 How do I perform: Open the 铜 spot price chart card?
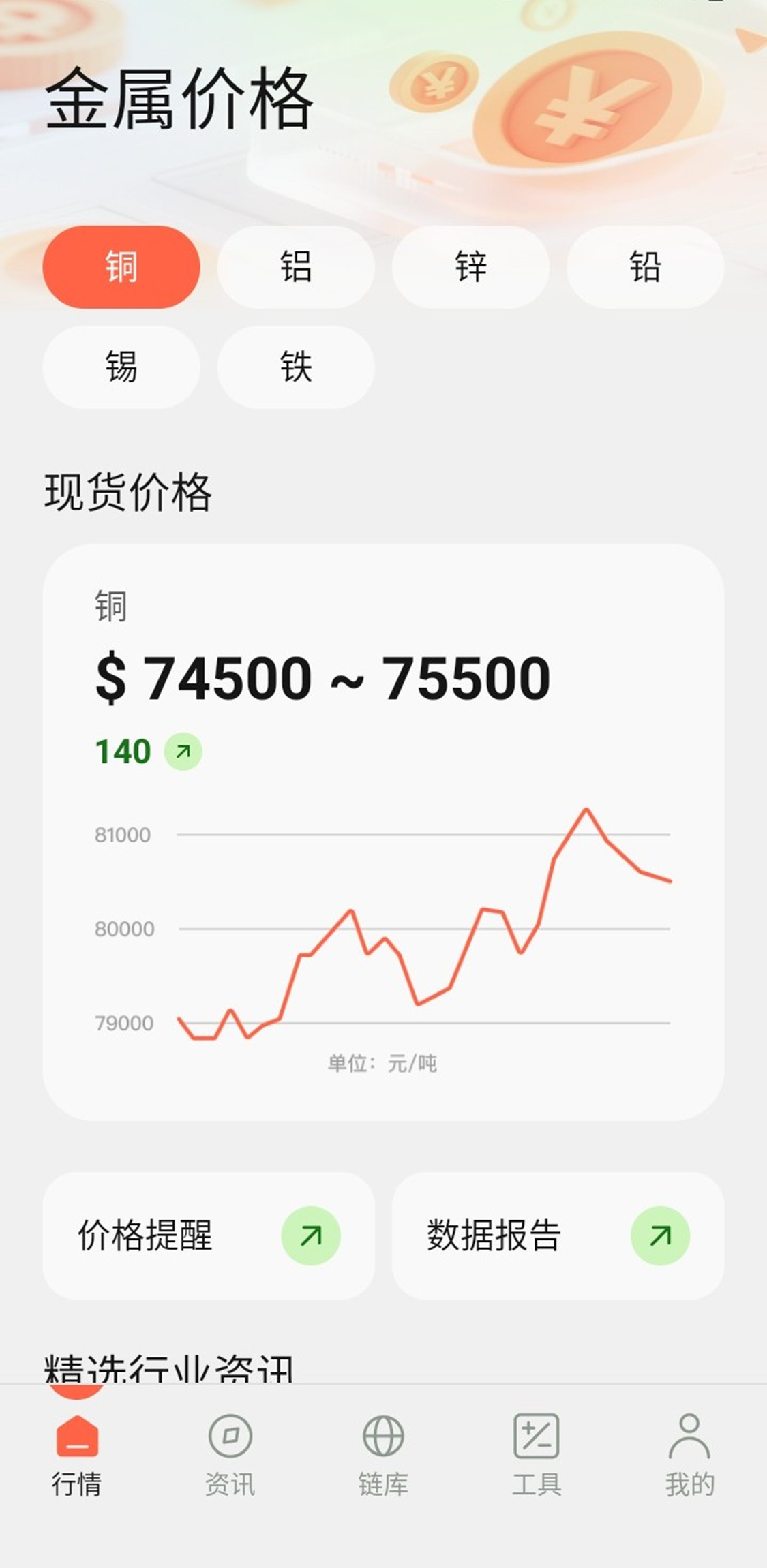pos(383,831)
